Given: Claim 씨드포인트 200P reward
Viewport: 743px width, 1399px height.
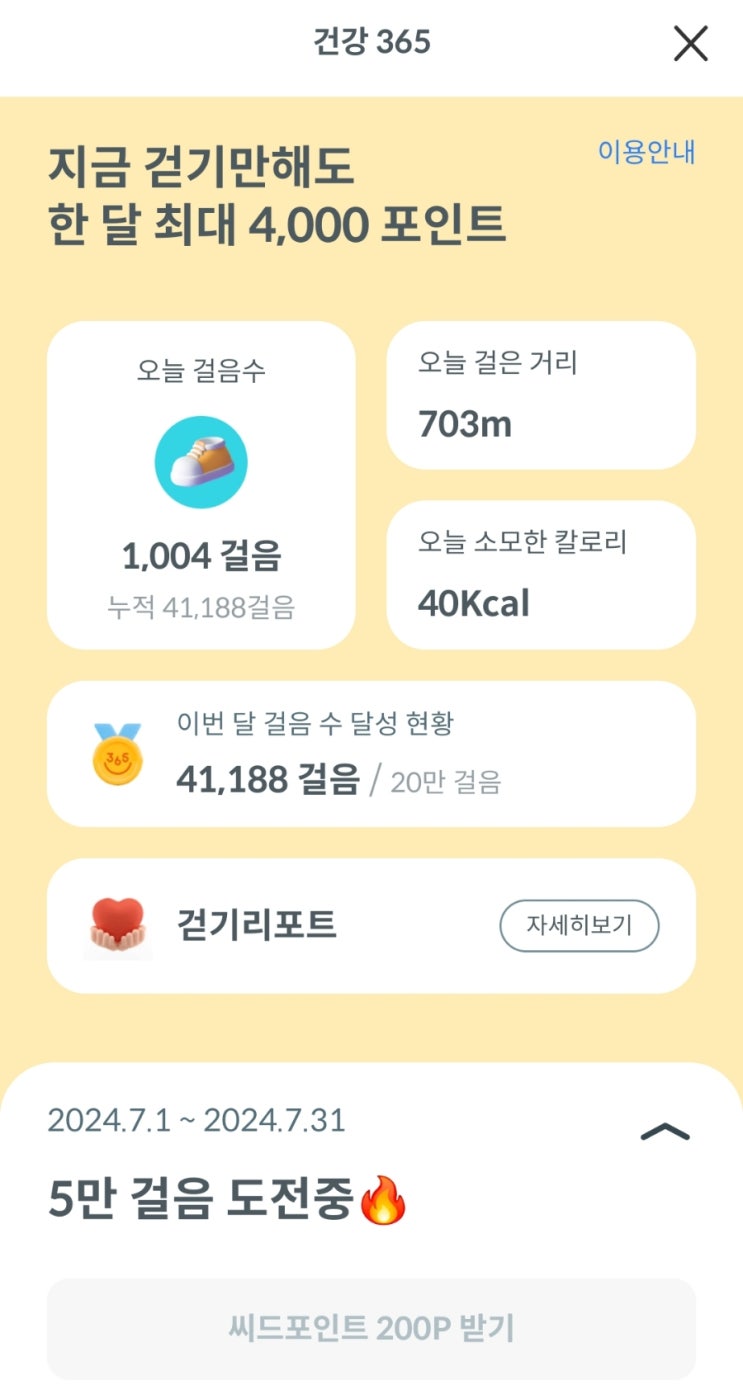Looking at the screenshot, I should pyautogui.click(x=371, y=1329).
